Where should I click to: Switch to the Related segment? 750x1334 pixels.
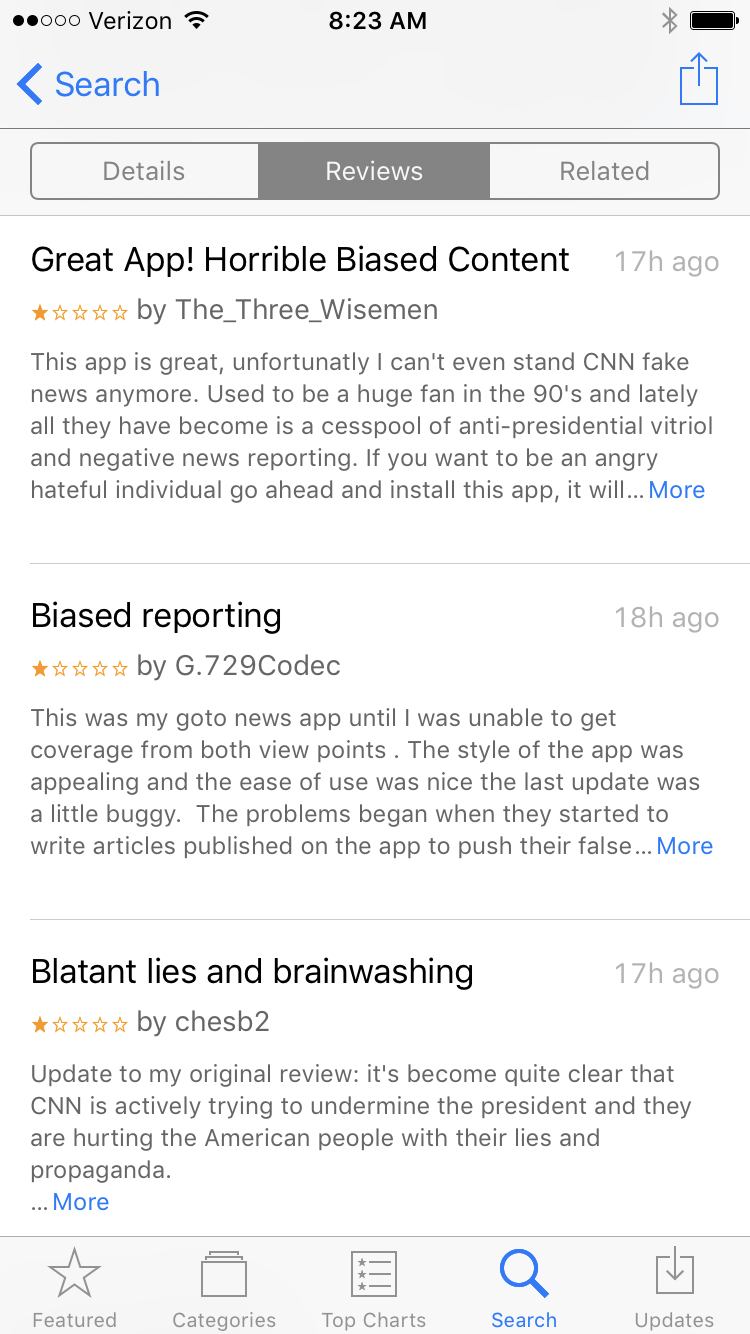tap(604, 171)
